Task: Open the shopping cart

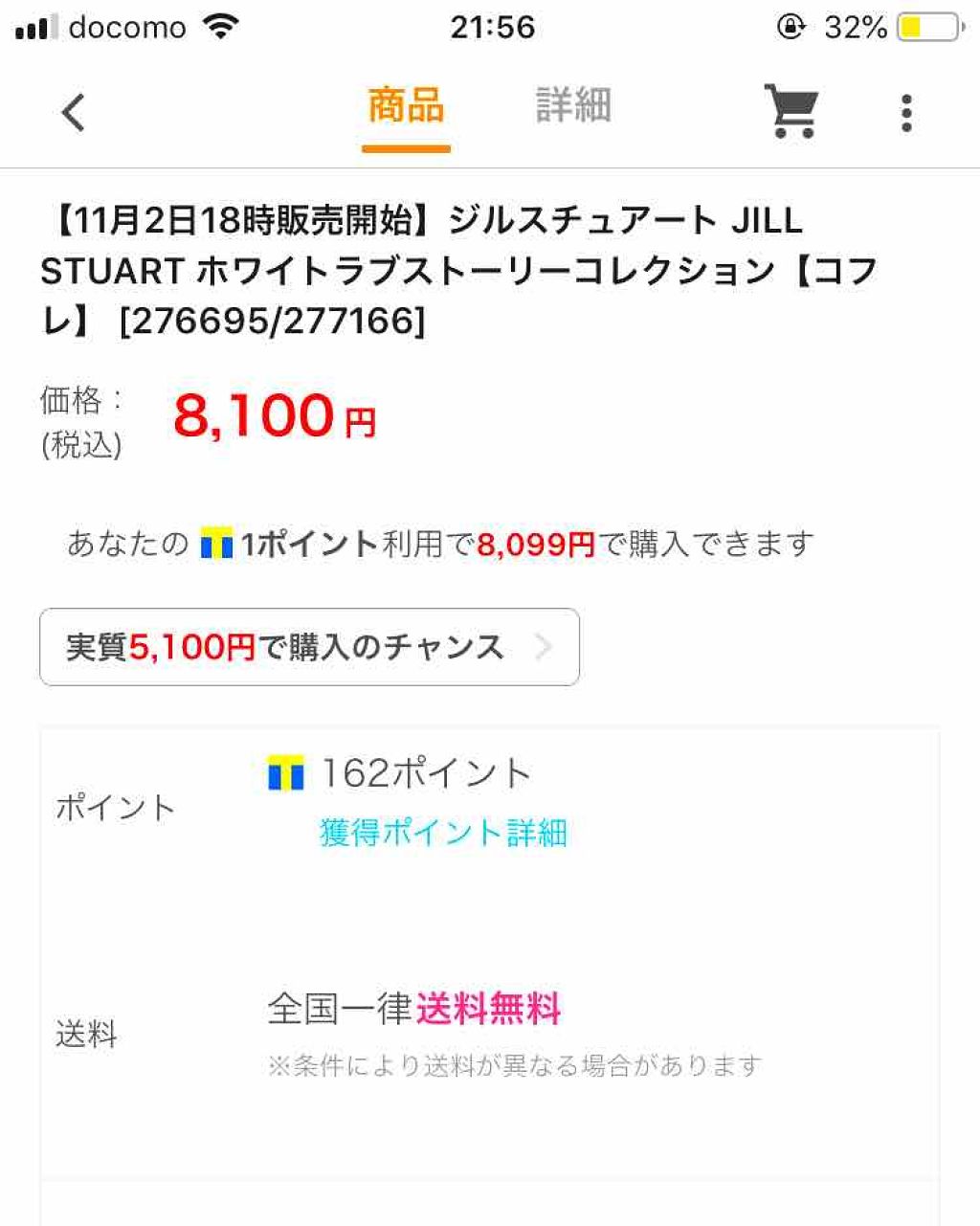Action: [792, 110]
